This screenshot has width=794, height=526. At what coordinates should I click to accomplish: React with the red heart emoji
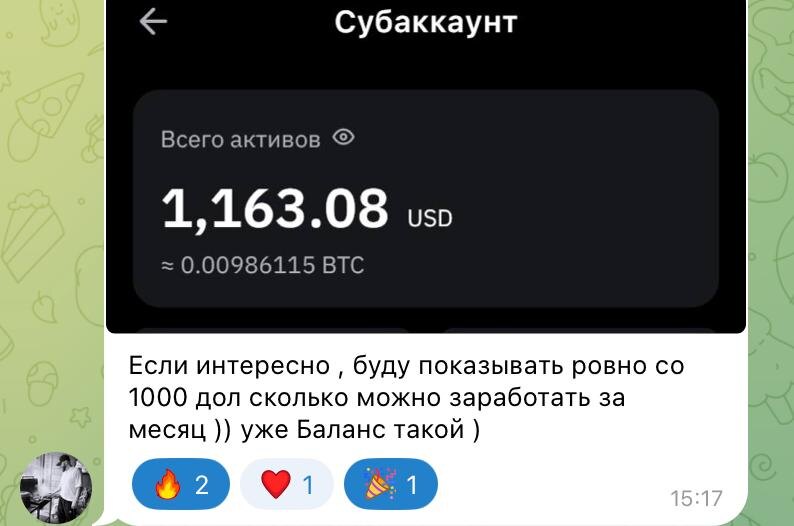(x=287, y=485)
